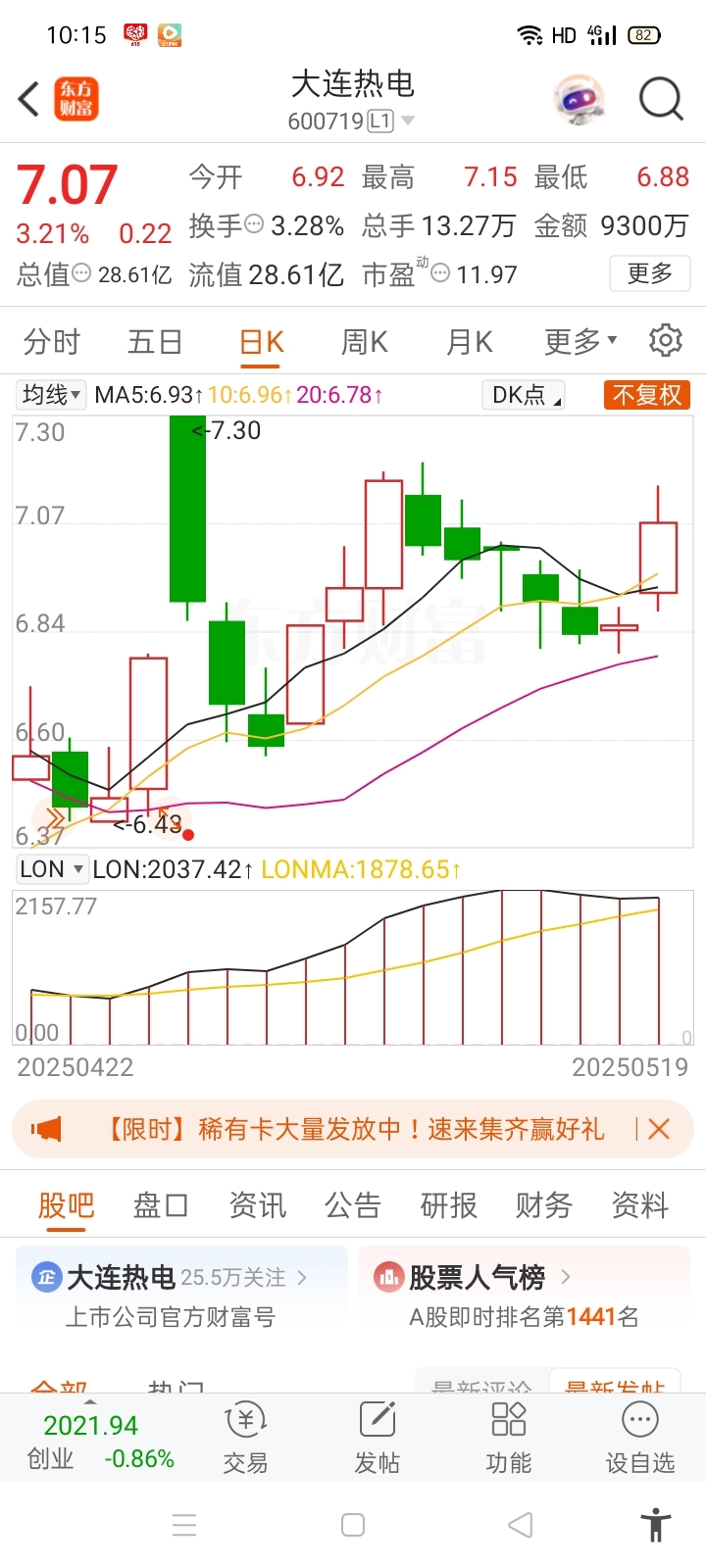
Task: Open the search magnifier icon
Action: click(x=660, y=99)
